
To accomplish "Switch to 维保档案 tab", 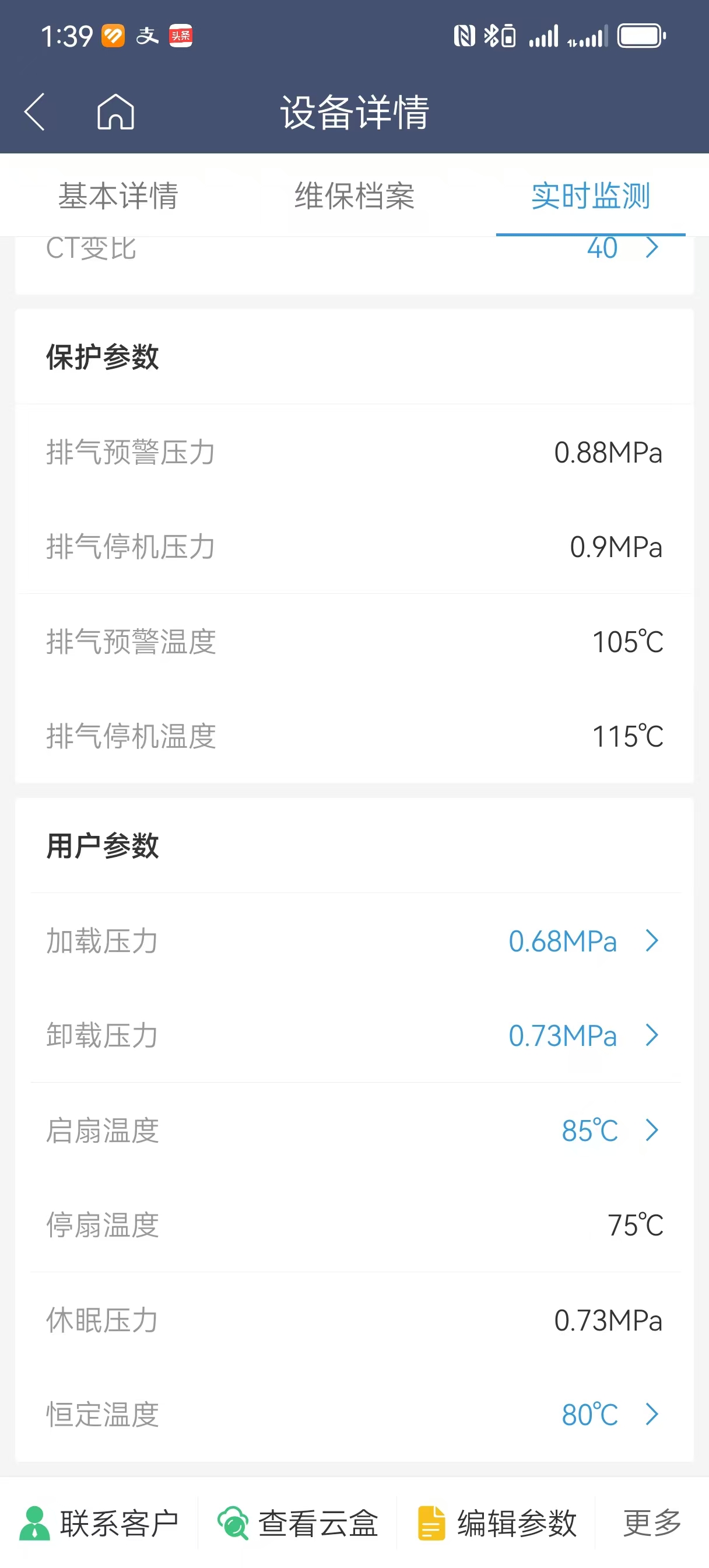I will [354, 196].
